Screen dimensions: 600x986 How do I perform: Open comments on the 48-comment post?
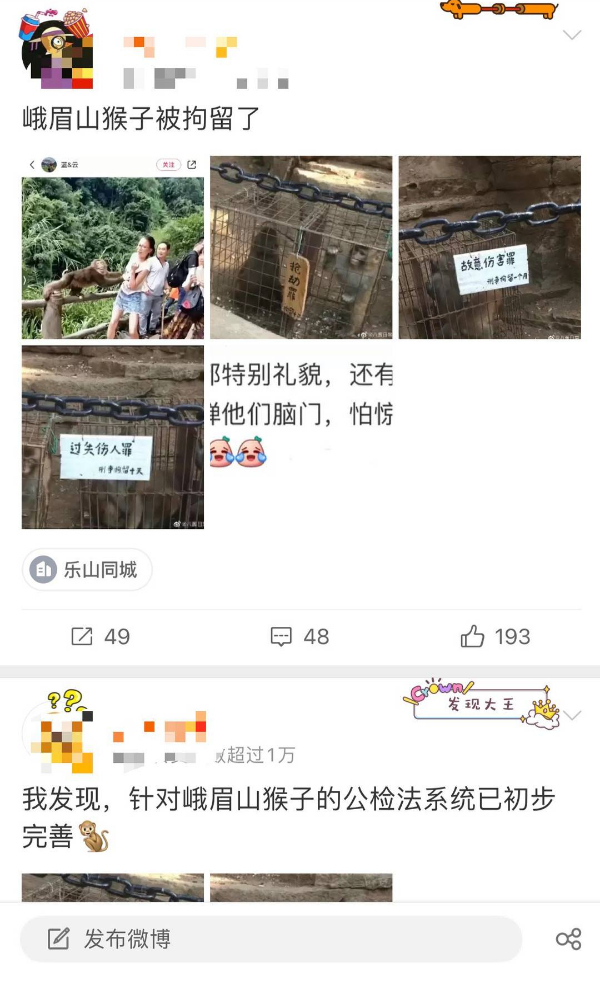(x=300, y=636)
